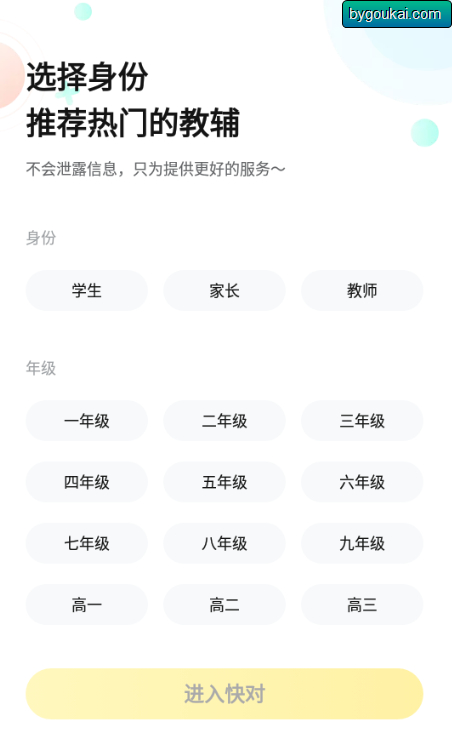Pick the 高二 grade chip
This screenshot has height=755, width=452.
[224, 605]
